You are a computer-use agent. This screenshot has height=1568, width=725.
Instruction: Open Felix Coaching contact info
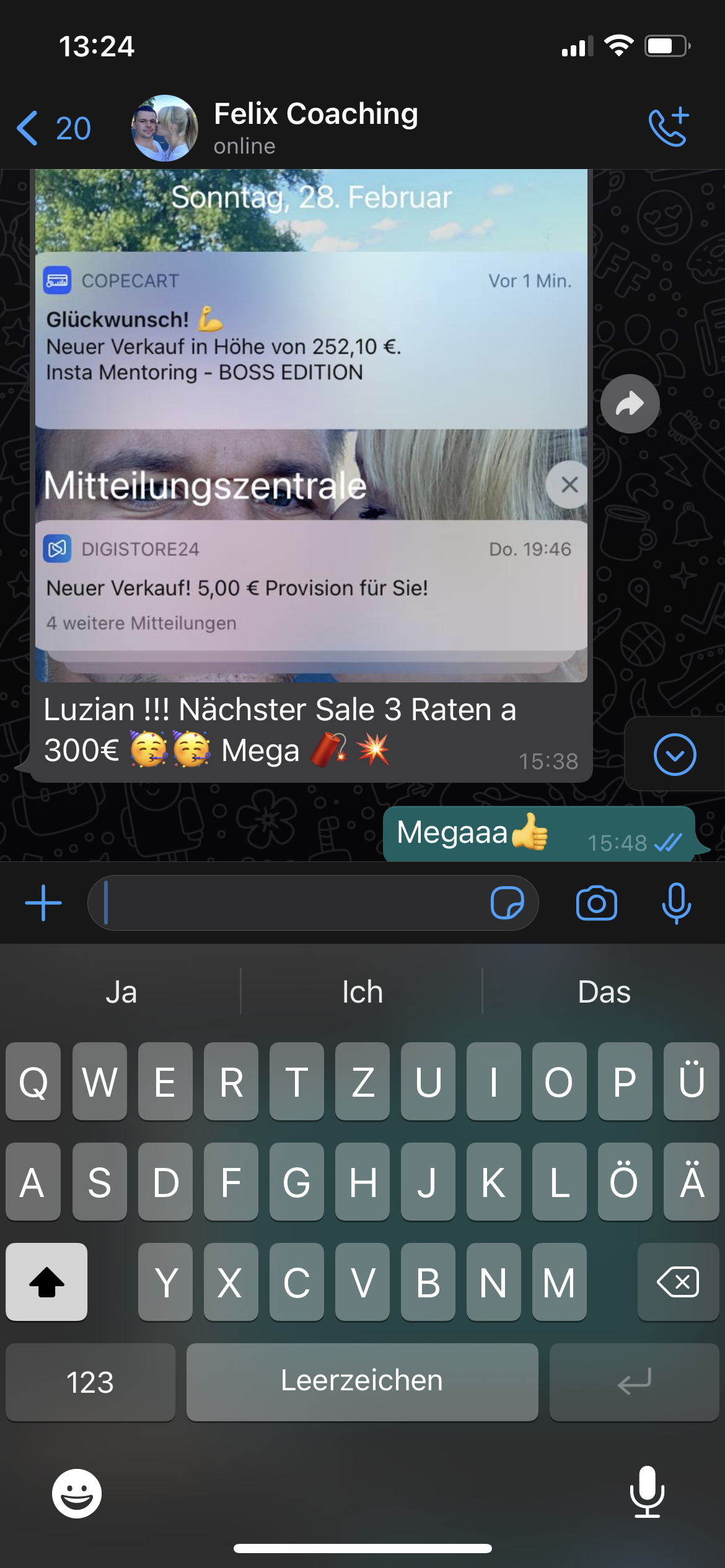(315, 127)
